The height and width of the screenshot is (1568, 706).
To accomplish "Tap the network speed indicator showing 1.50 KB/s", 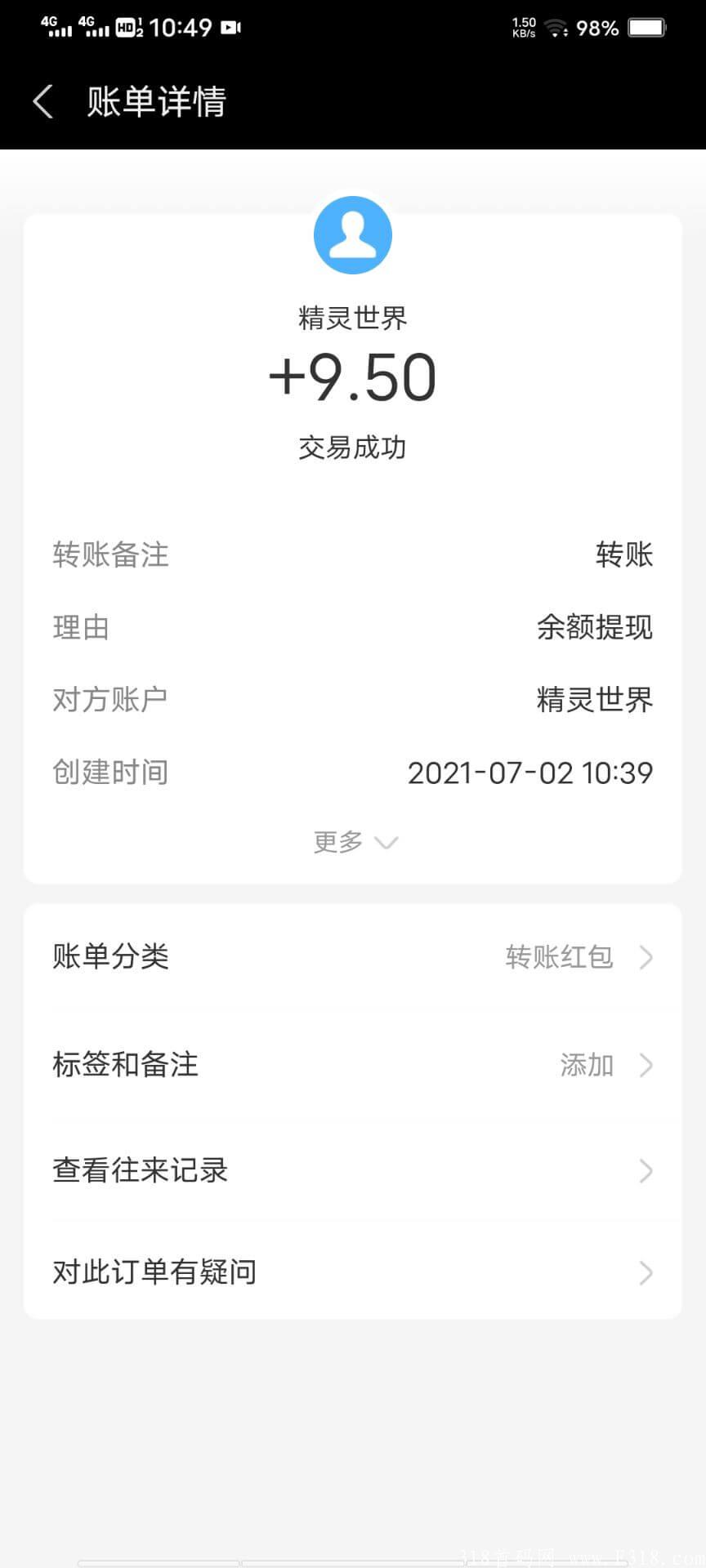I will 521,26.
